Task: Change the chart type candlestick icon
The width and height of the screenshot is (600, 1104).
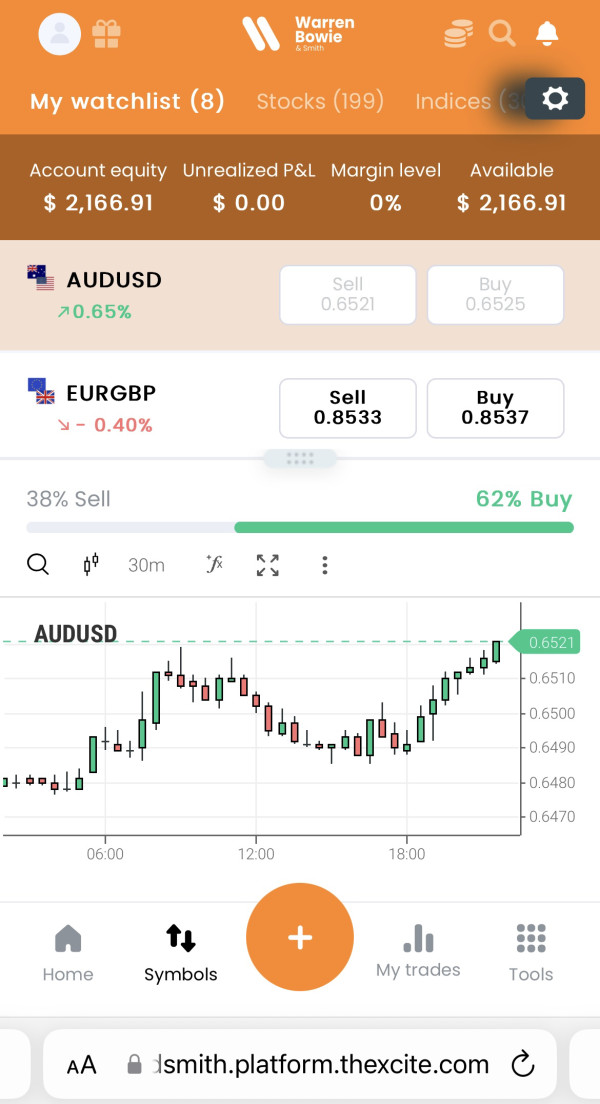Action: [91, 565]
